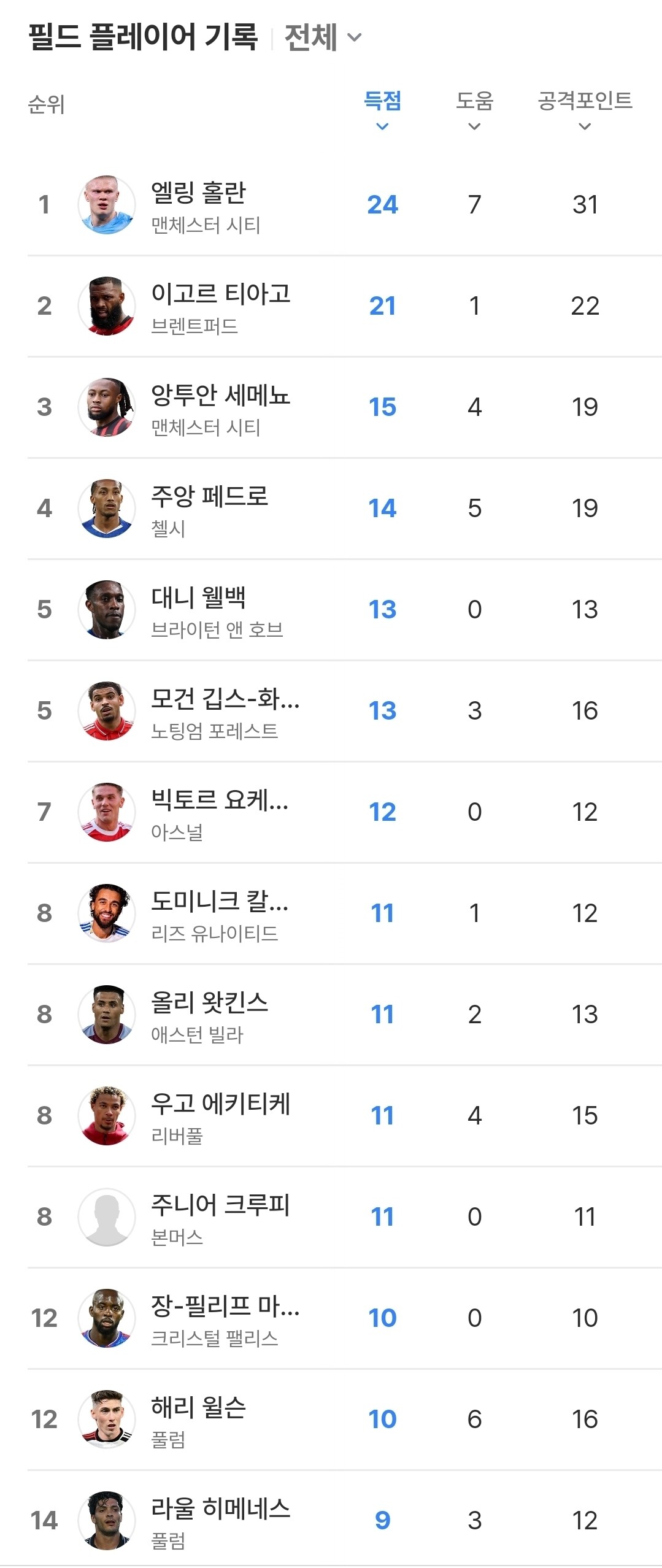Select the 리즈 유나이티드 player 도미니크 칼… row

(x=345, y=913)
